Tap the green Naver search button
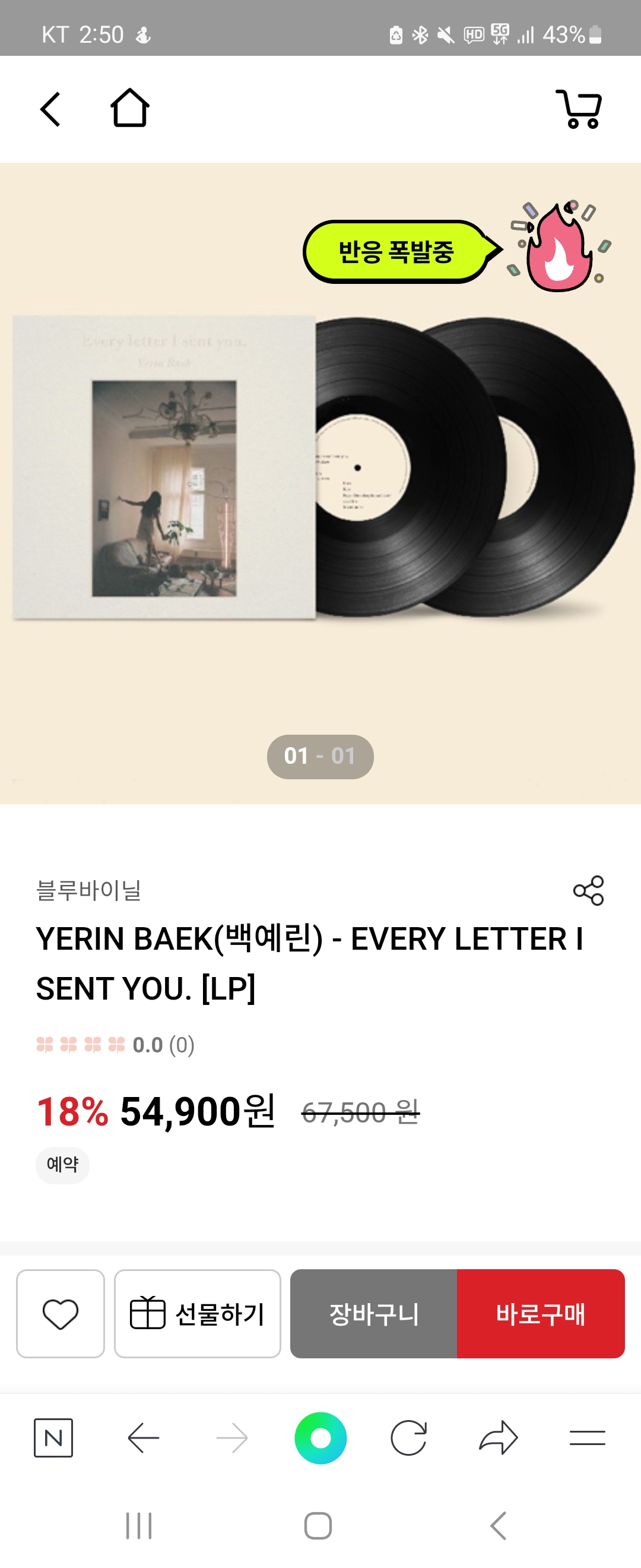 tap(320, 1438)
